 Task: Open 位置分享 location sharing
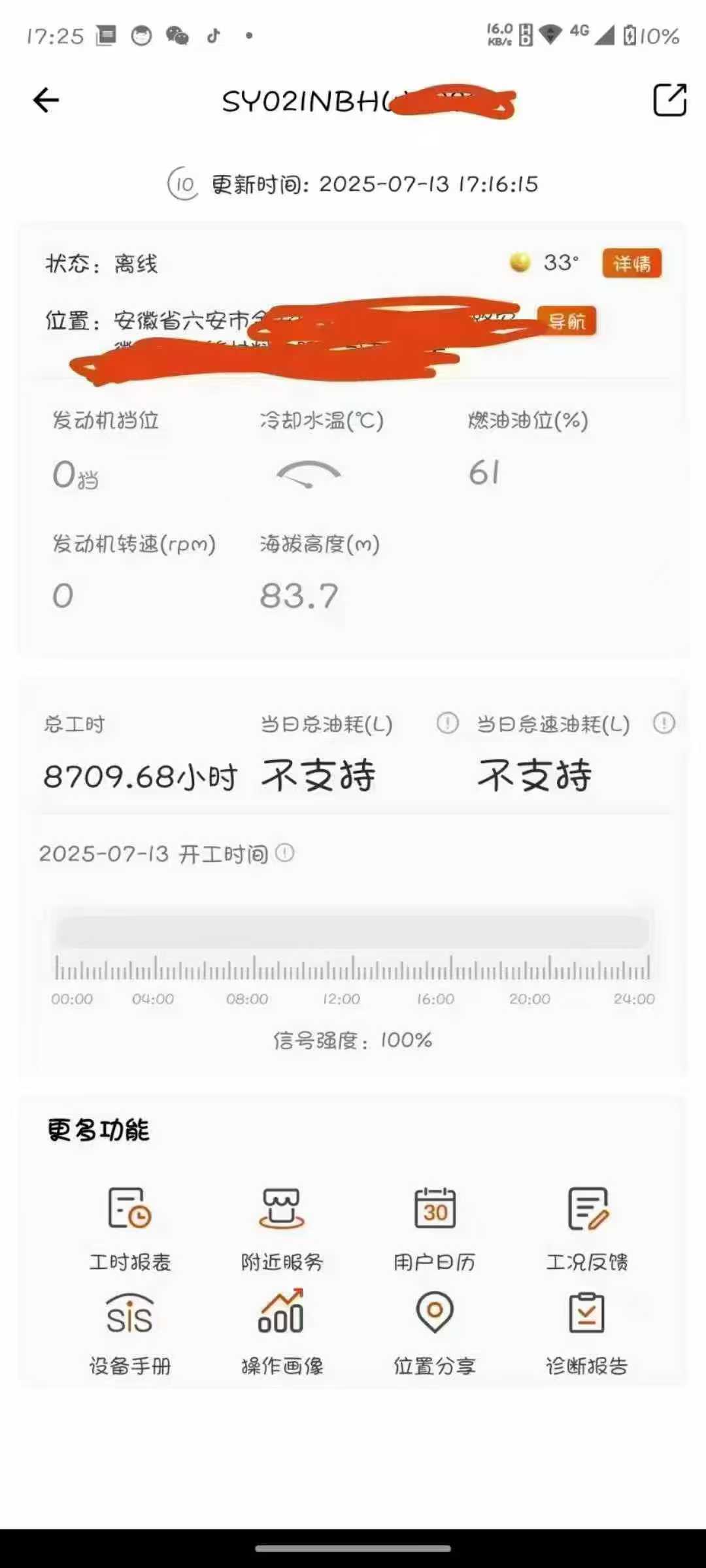click(x=435, y=1333)
